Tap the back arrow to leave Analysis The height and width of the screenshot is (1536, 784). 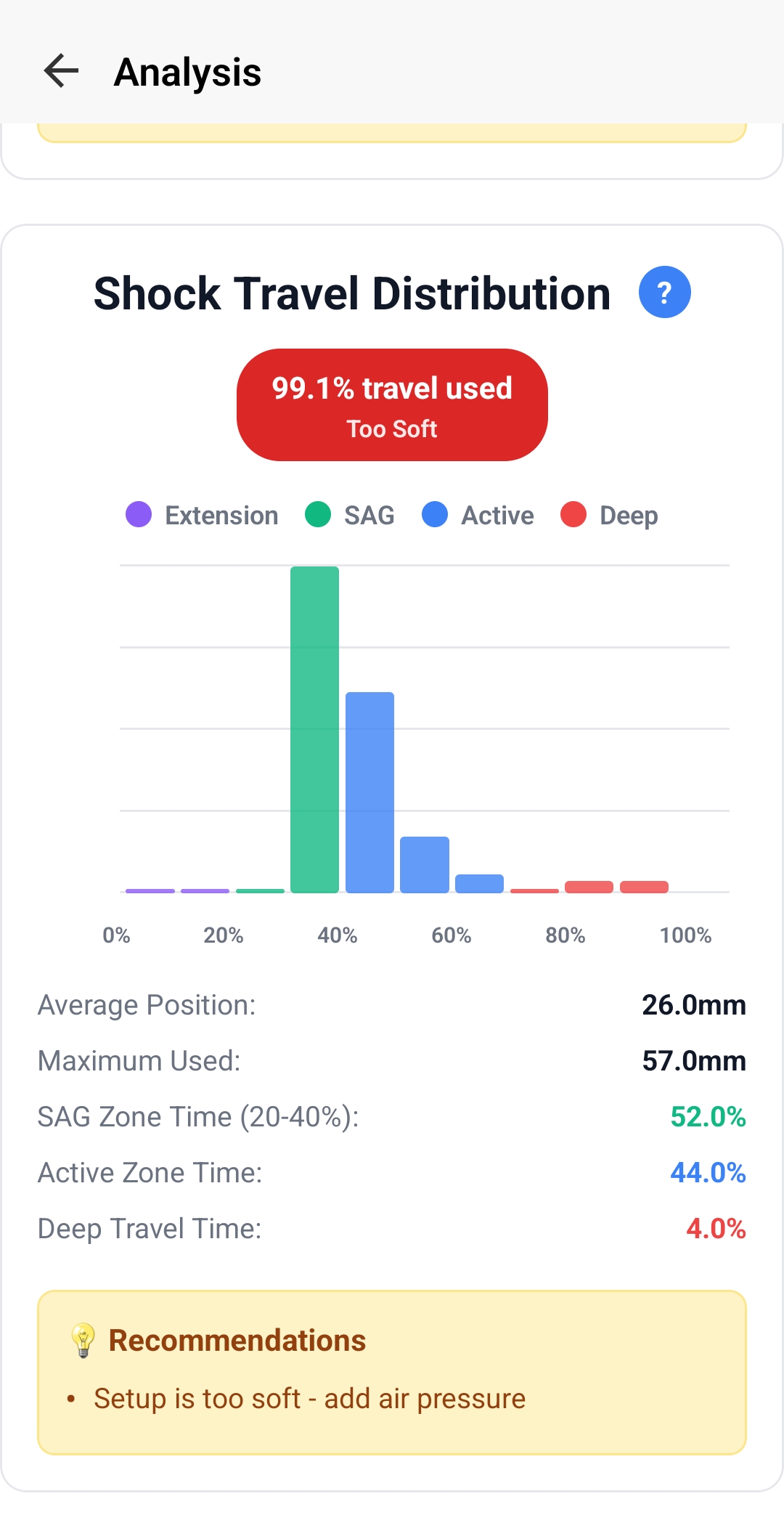click(x=60, y=70)
